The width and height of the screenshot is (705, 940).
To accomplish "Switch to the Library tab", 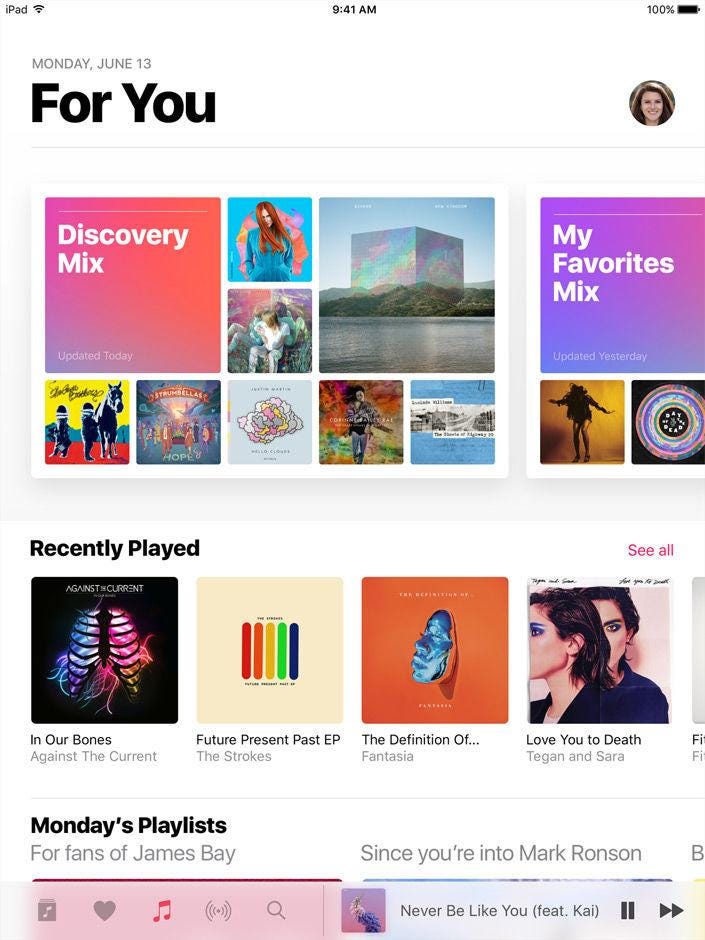I will click(x=47, y=910).
